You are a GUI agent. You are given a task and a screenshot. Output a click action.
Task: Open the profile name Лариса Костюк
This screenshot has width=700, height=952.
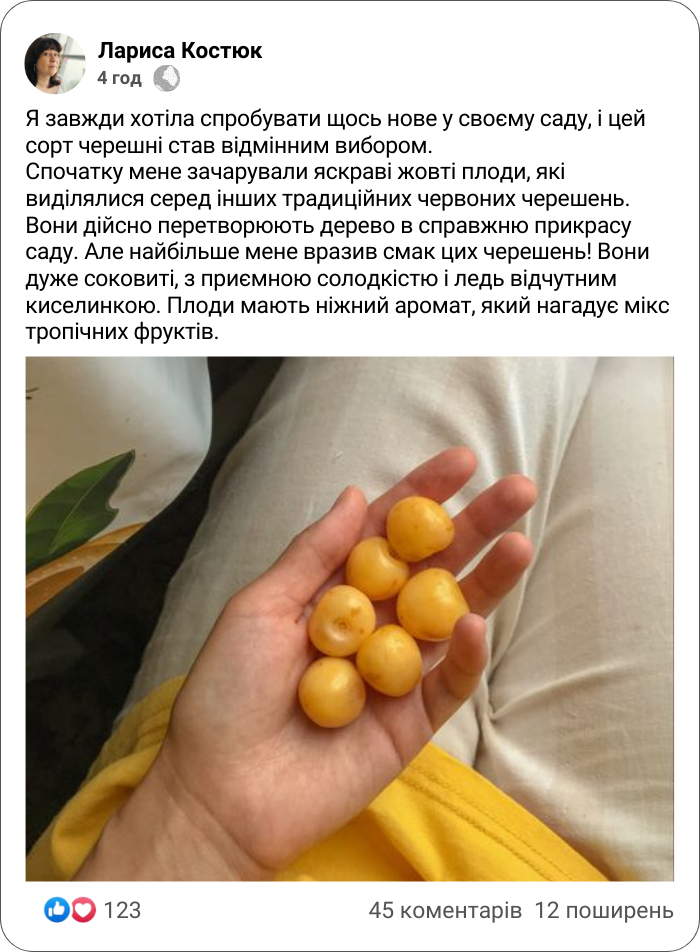click(180, 51)
